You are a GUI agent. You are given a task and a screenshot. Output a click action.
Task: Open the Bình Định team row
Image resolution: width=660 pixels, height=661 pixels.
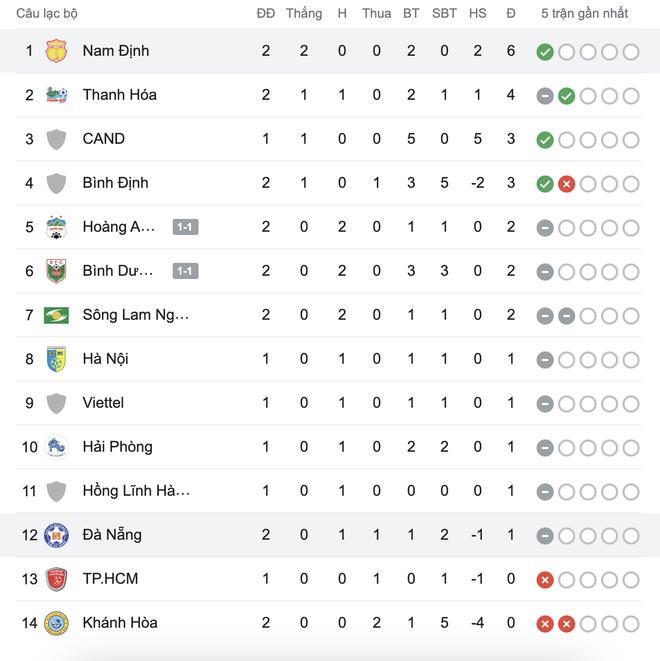point(115,183)
